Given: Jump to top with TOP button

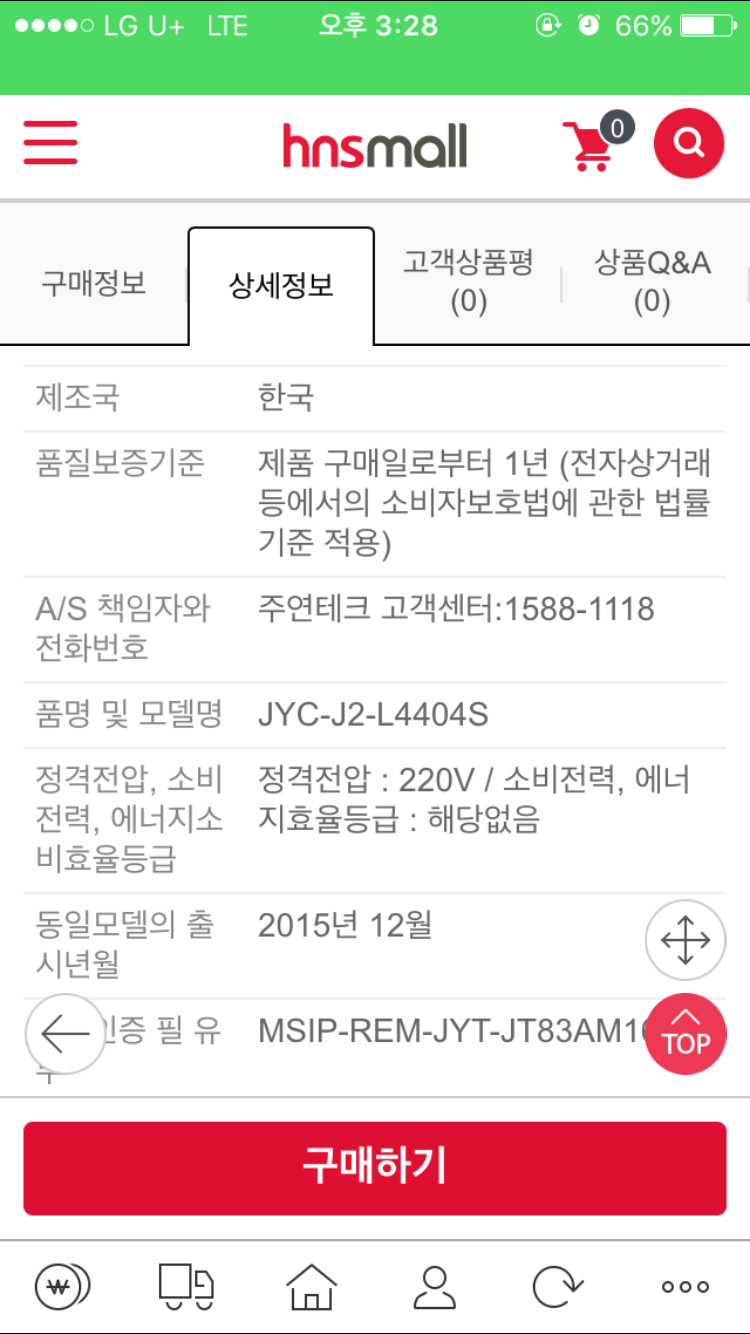Looking at the screenshot, I should coord(686,1034).
